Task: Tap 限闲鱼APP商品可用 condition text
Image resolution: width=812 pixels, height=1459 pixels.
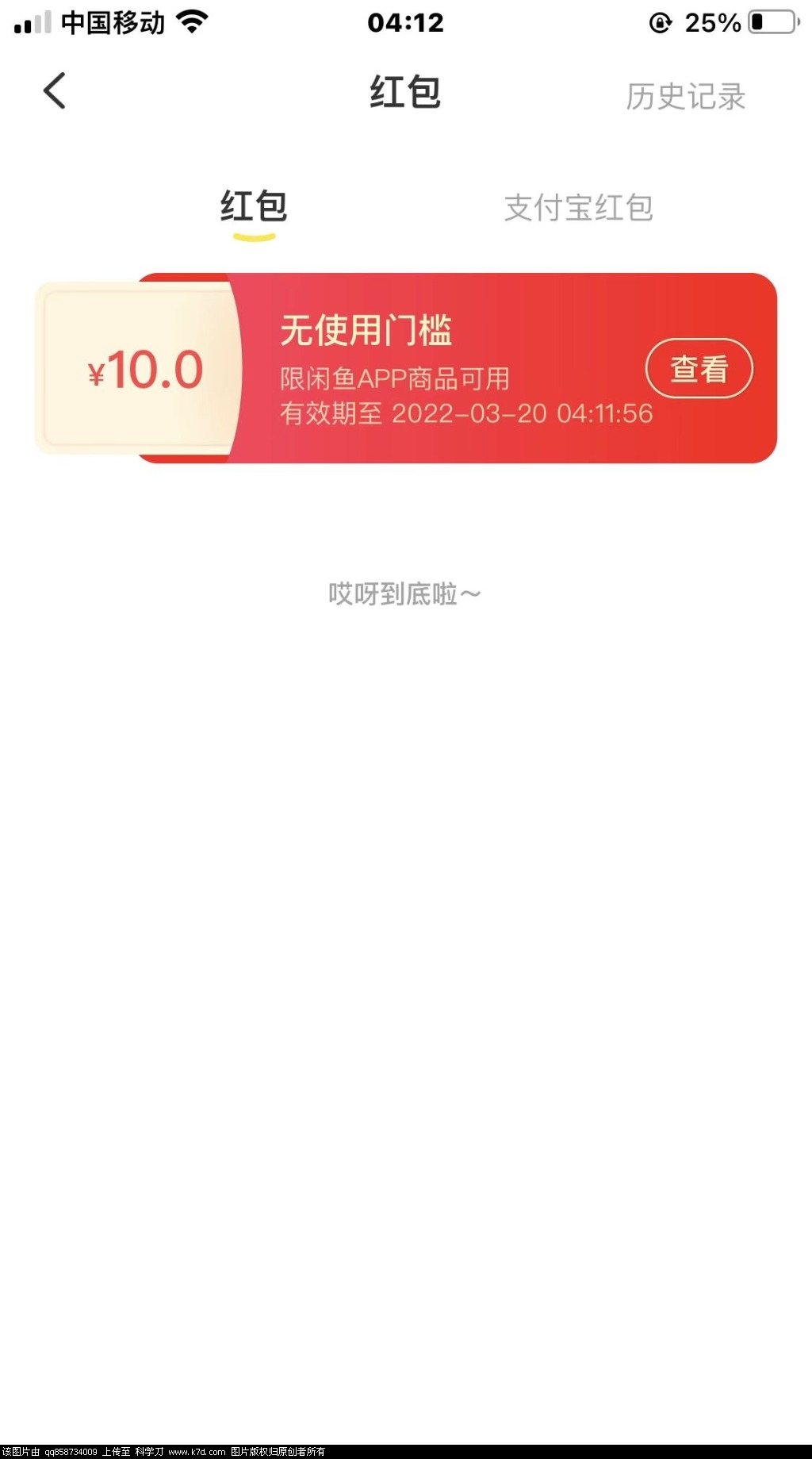Action: point(396,378)
